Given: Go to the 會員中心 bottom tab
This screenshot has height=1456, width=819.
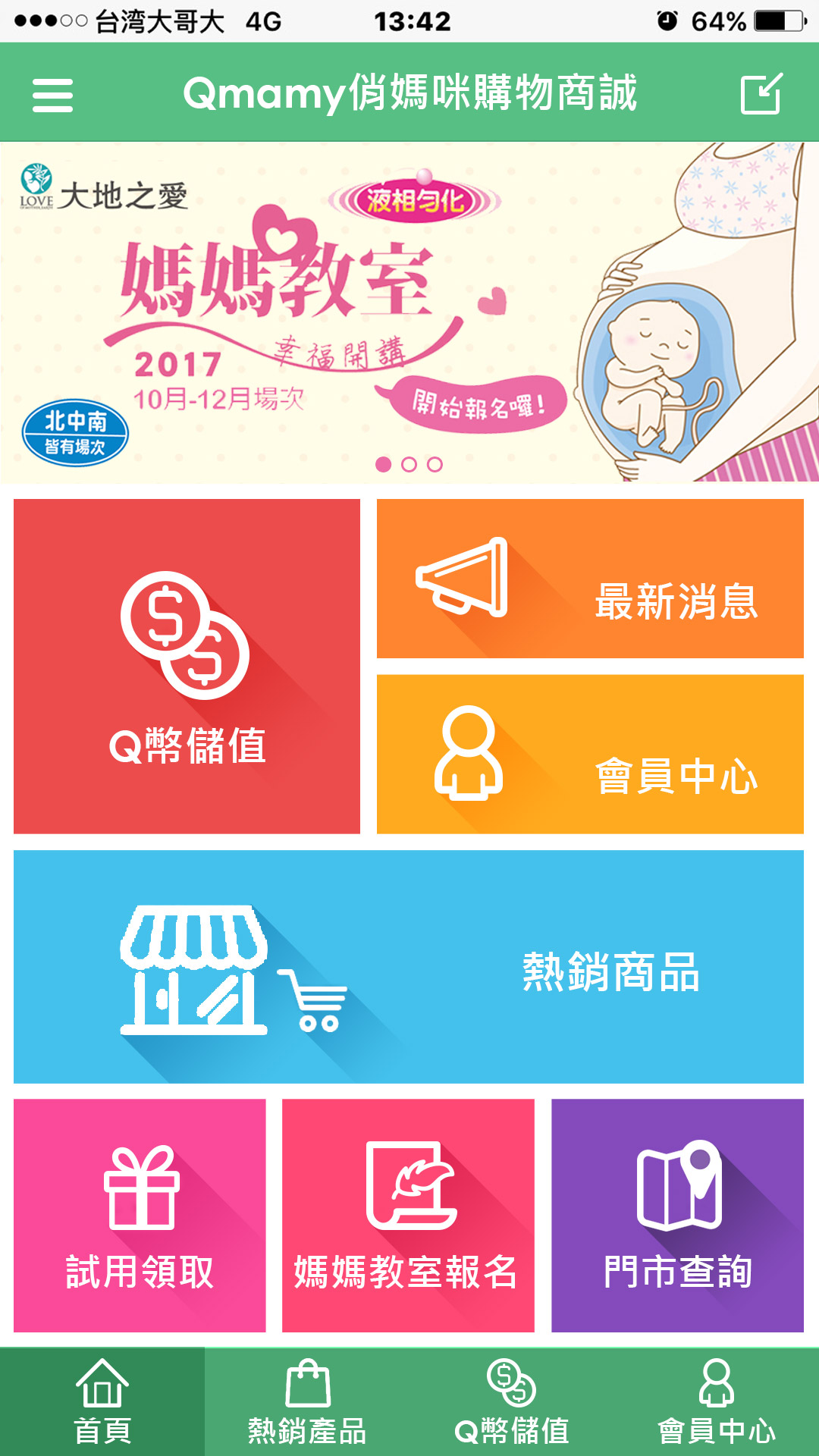Looking at the screenshot, I should 717,1401.
